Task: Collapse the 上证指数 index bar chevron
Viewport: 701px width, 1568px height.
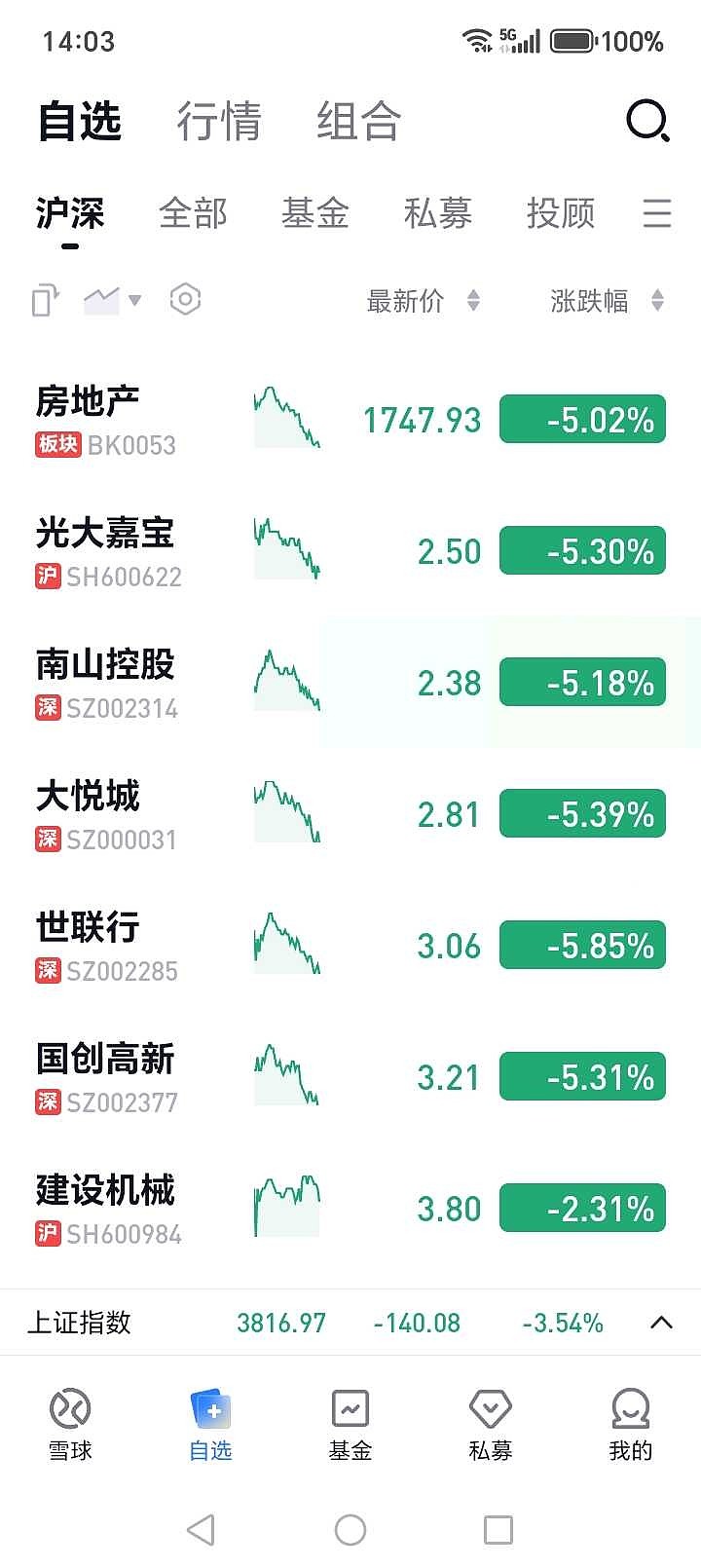Action: click(x=662, y=1323)
